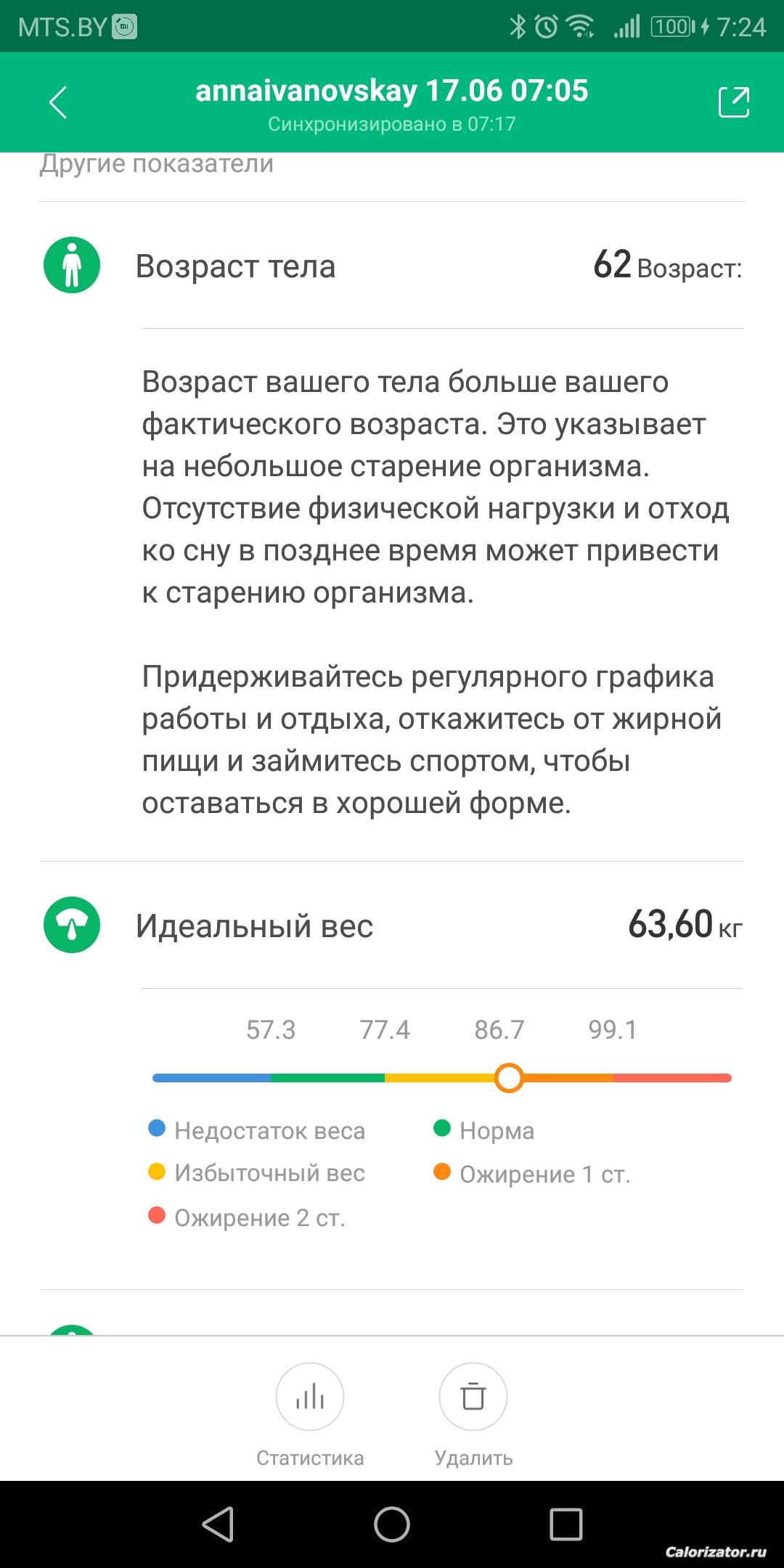Share this measurement via the export icon

(x=733, y=102)
